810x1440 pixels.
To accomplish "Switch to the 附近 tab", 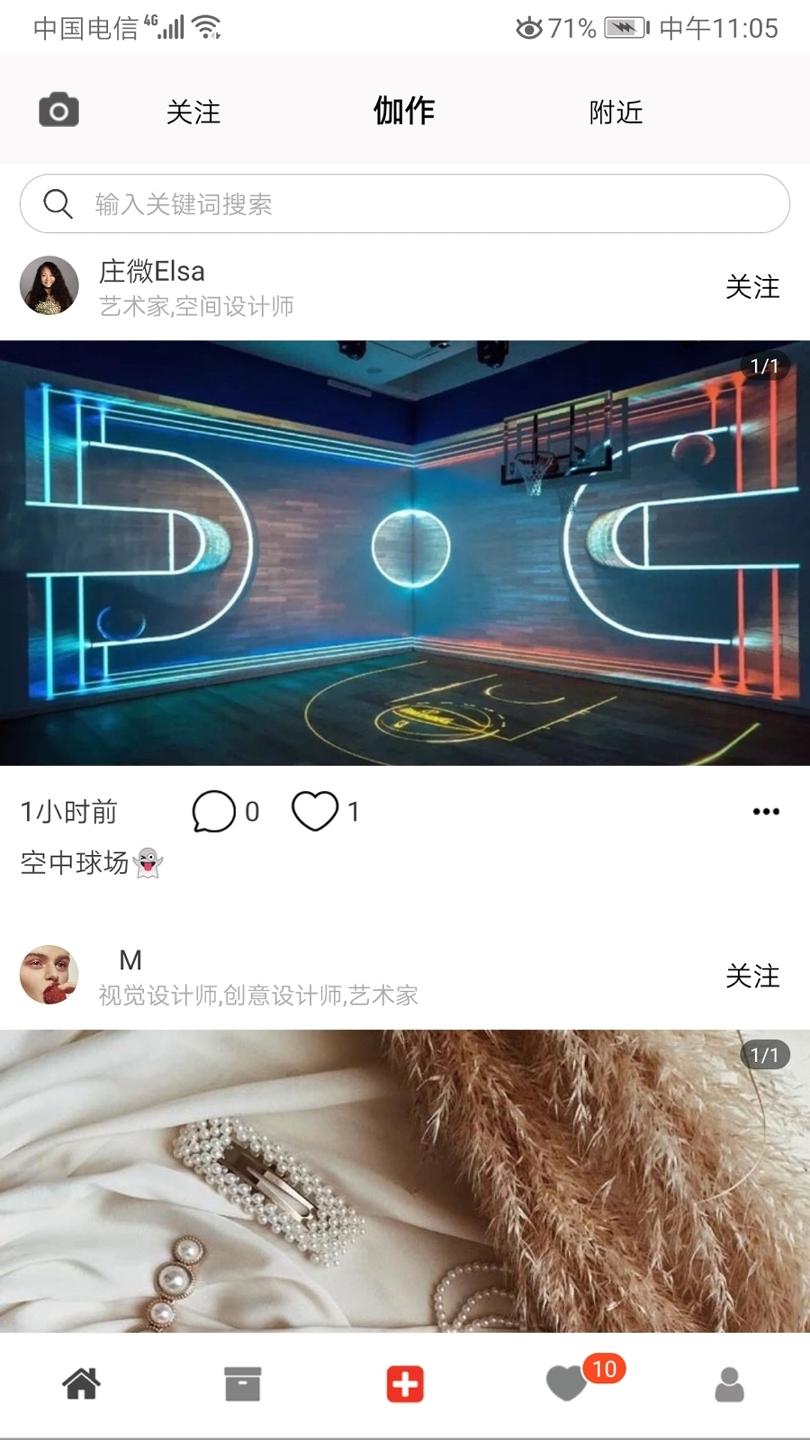I will click(x=616, y=112).
